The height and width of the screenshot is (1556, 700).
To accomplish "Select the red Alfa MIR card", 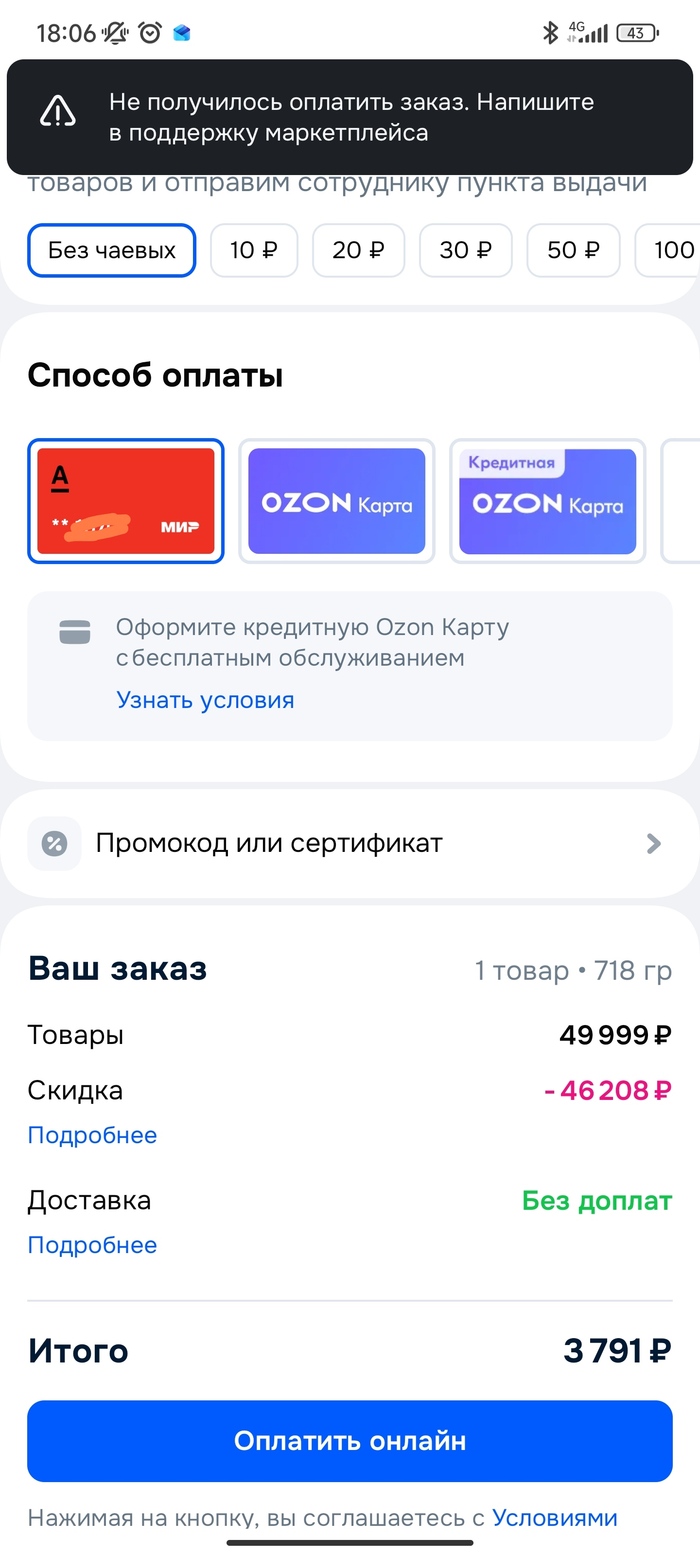I will 126,501.
